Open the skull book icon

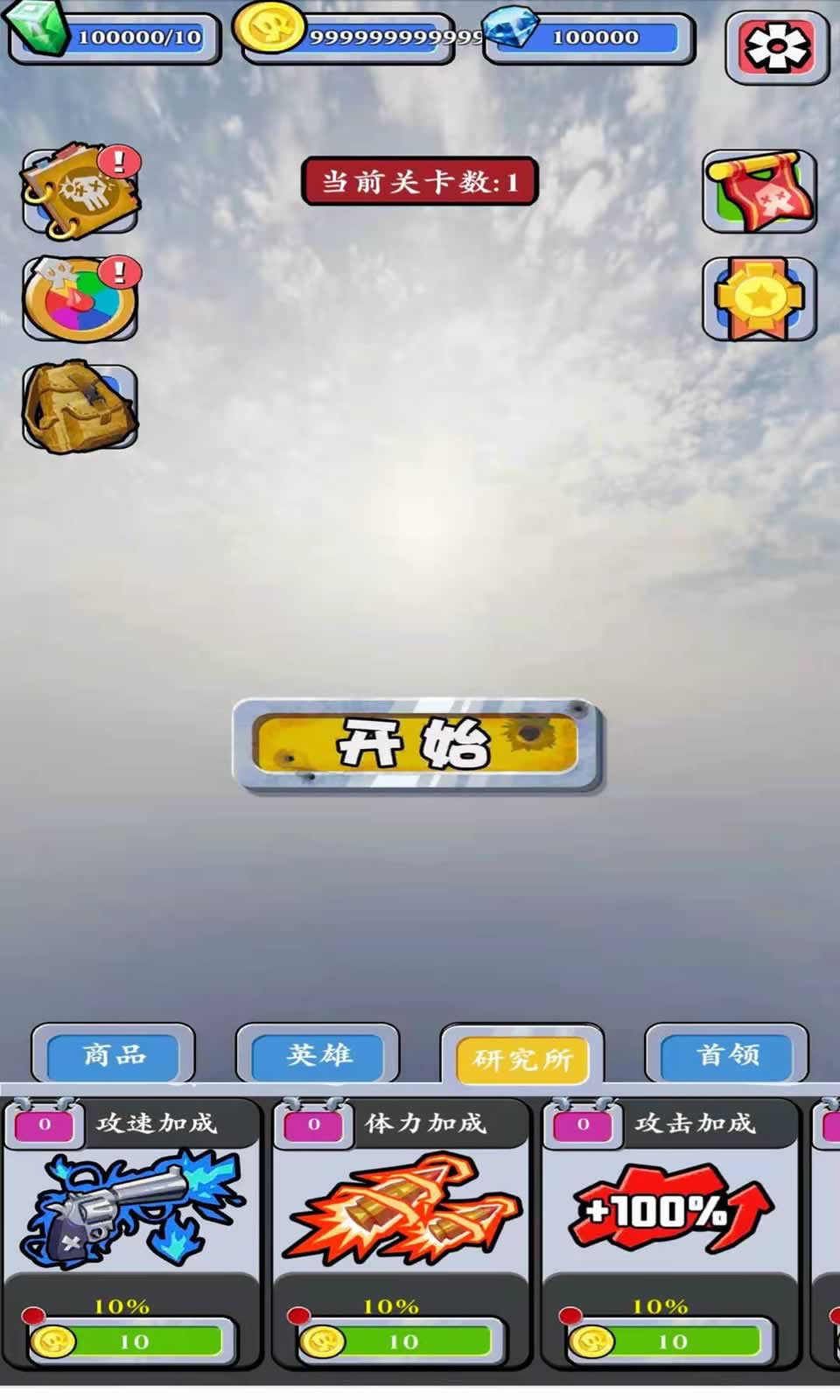(80, 192)
